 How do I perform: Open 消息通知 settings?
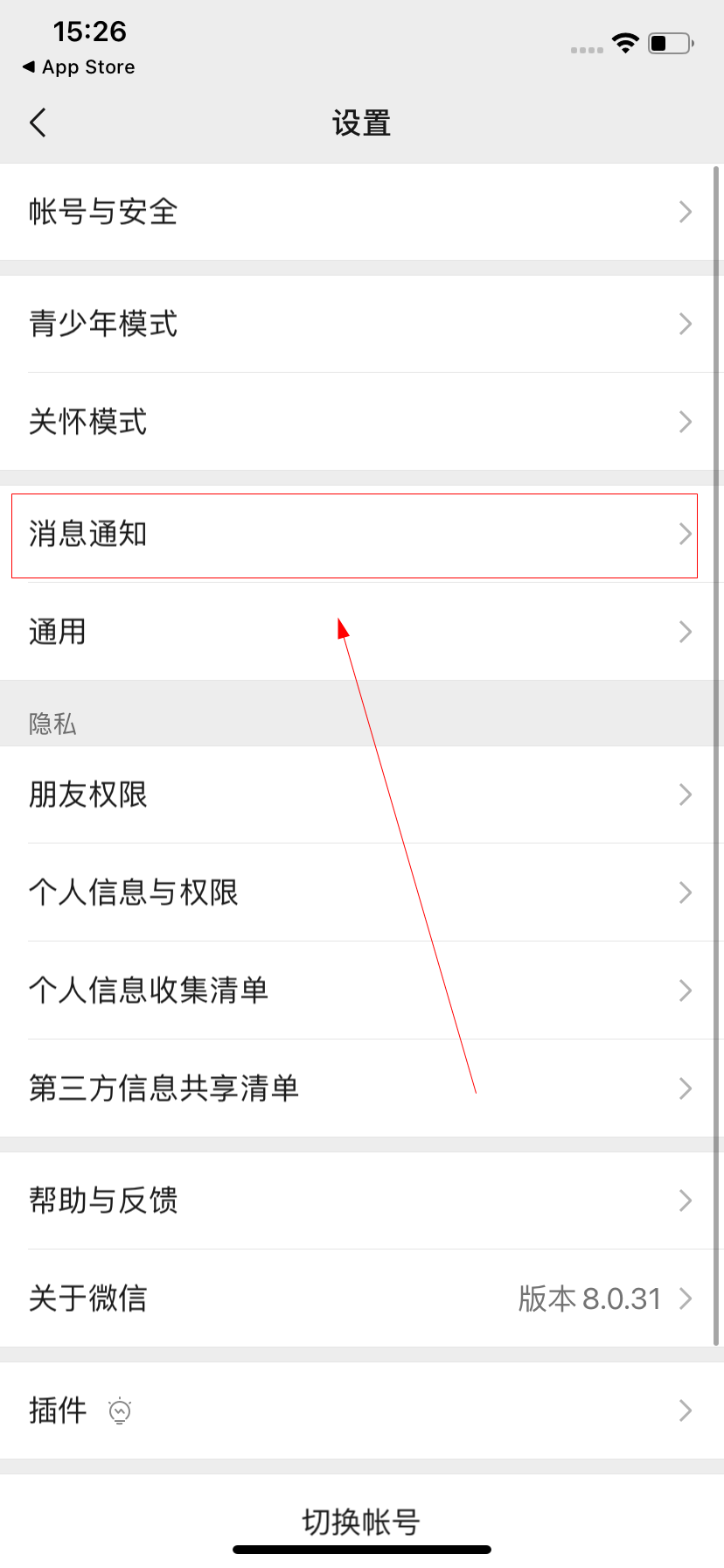tap(362, 535)
